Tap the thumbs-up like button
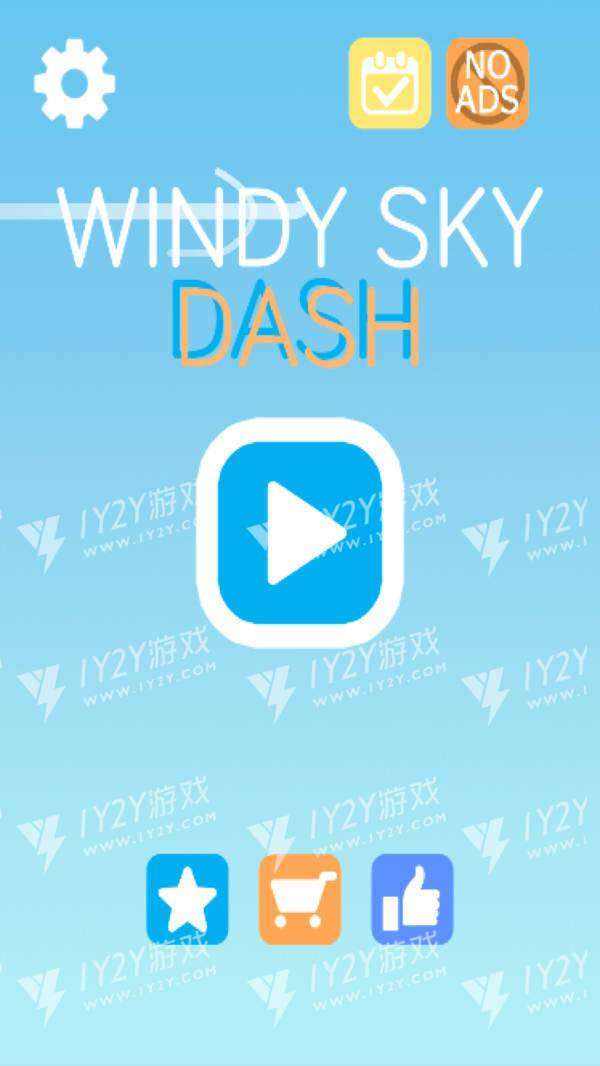The image size is (600, 1066). [412, 898]
